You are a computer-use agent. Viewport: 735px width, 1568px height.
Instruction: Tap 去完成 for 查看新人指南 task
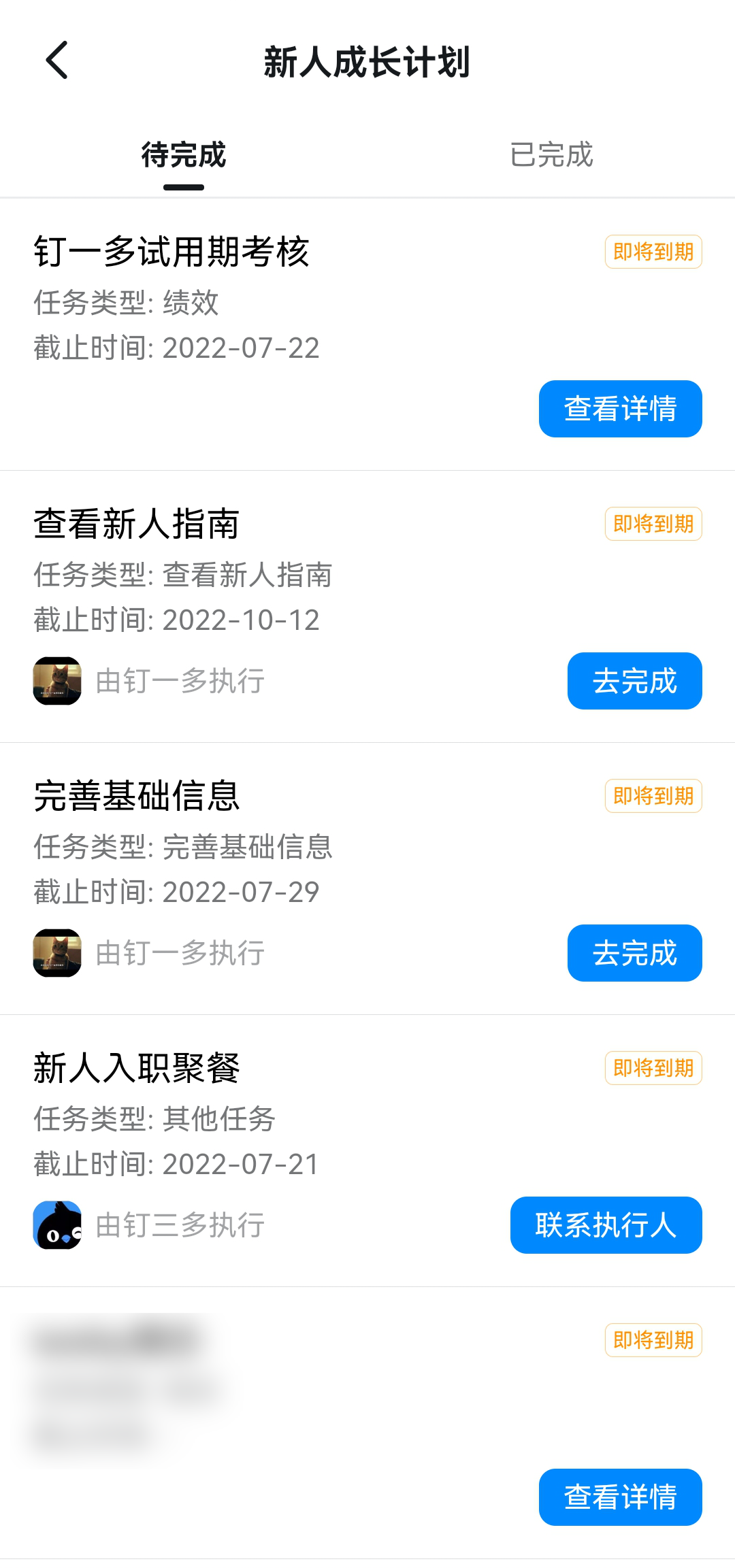click(634, 681)
